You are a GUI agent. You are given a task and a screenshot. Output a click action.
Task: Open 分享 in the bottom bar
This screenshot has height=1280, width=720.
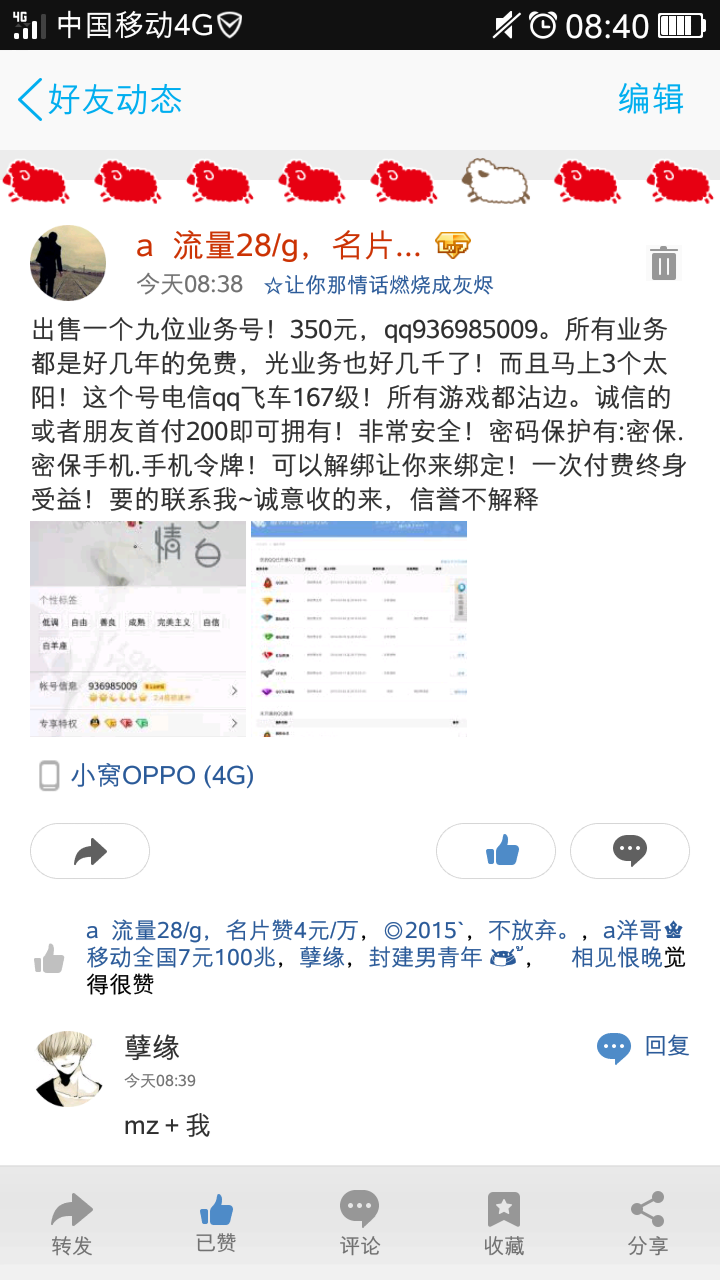pos(648,1223)
